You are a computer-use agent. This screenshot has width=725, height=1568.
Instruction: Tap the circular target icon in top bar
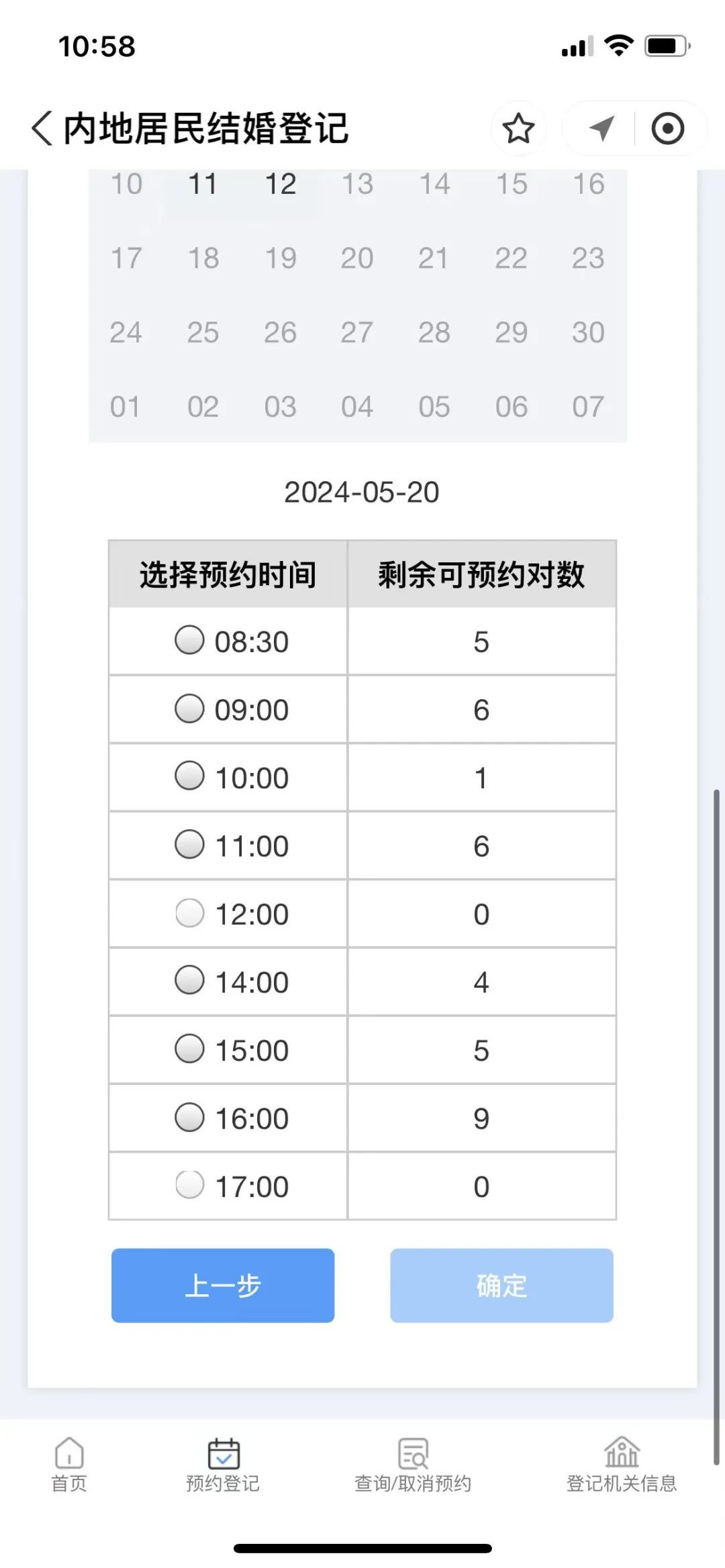pyautogui.click(x=667, y=127)
